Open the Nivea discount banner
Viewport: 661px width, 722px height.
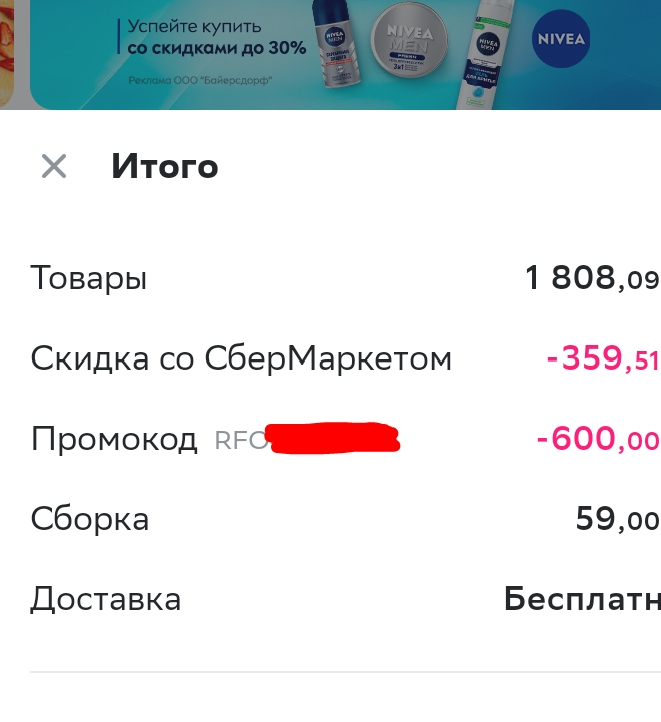click(x=345, y=54)
